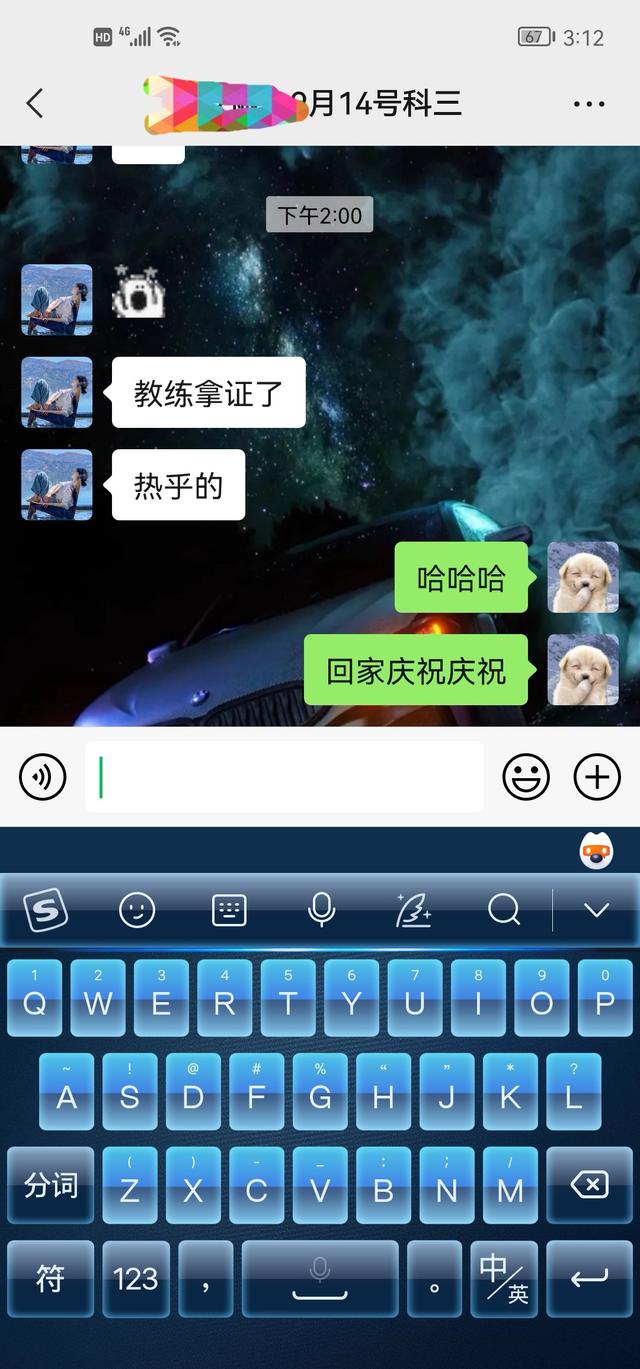The width and height of the screenshot is (640, 1369).
Task: Start voice input from keyboard toolbar
Action: point(321,910)
